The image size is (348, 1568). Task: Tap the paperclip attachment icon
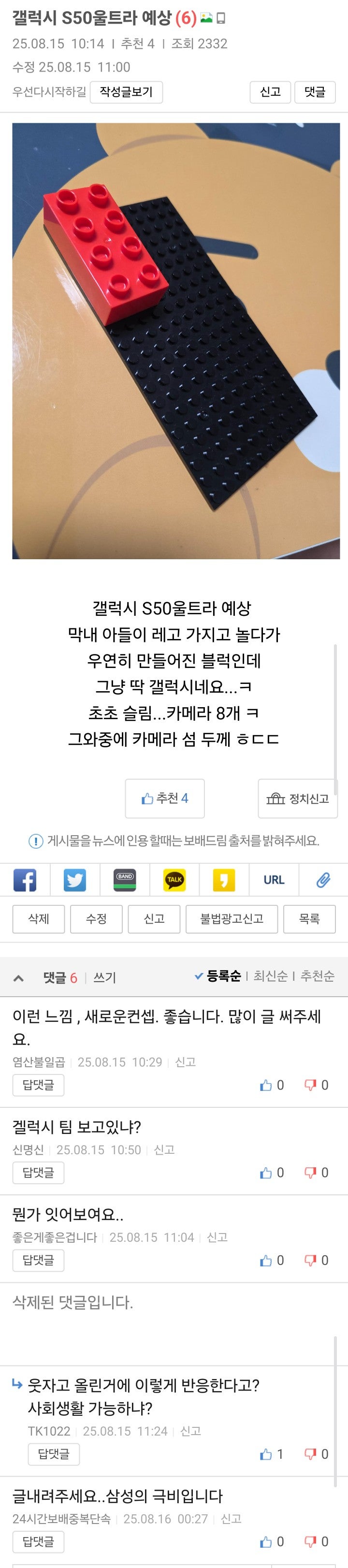tap(323, 880)
